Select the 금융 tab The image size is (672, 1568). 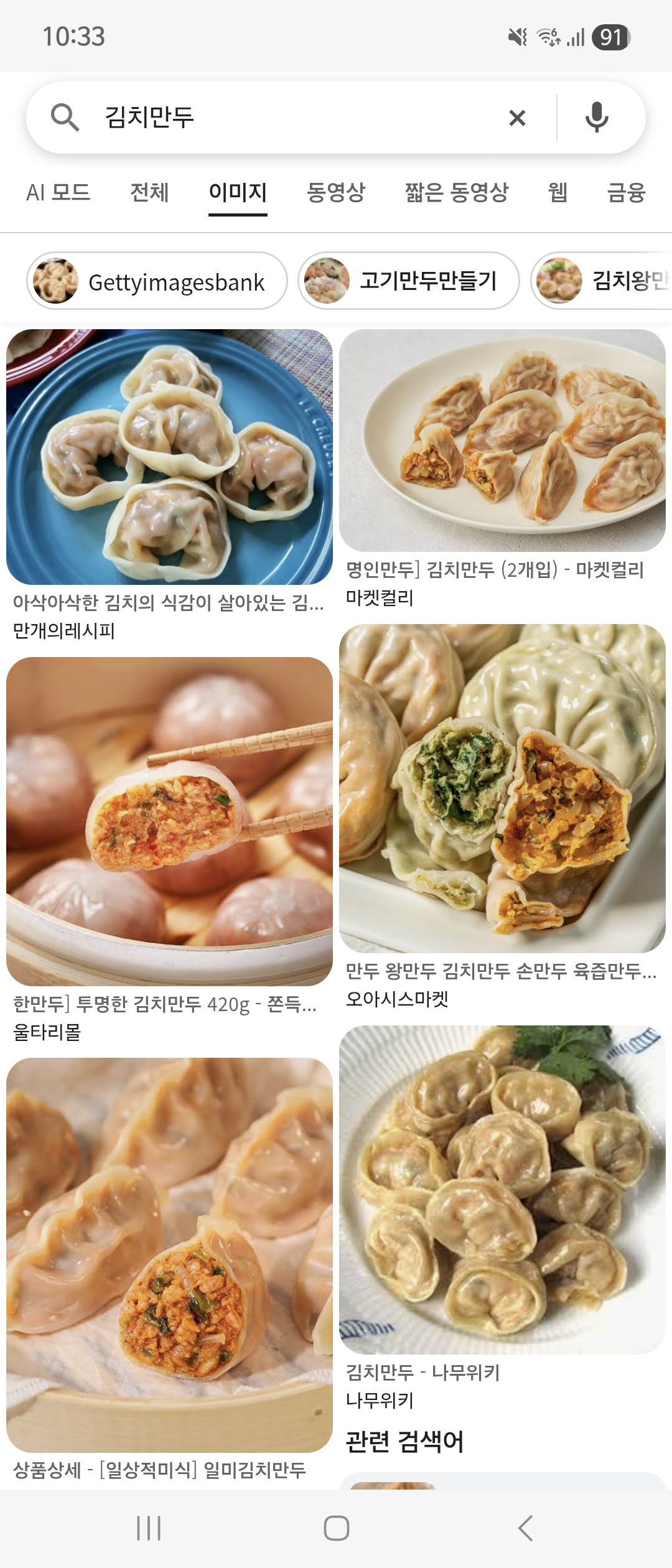point(627,192)
